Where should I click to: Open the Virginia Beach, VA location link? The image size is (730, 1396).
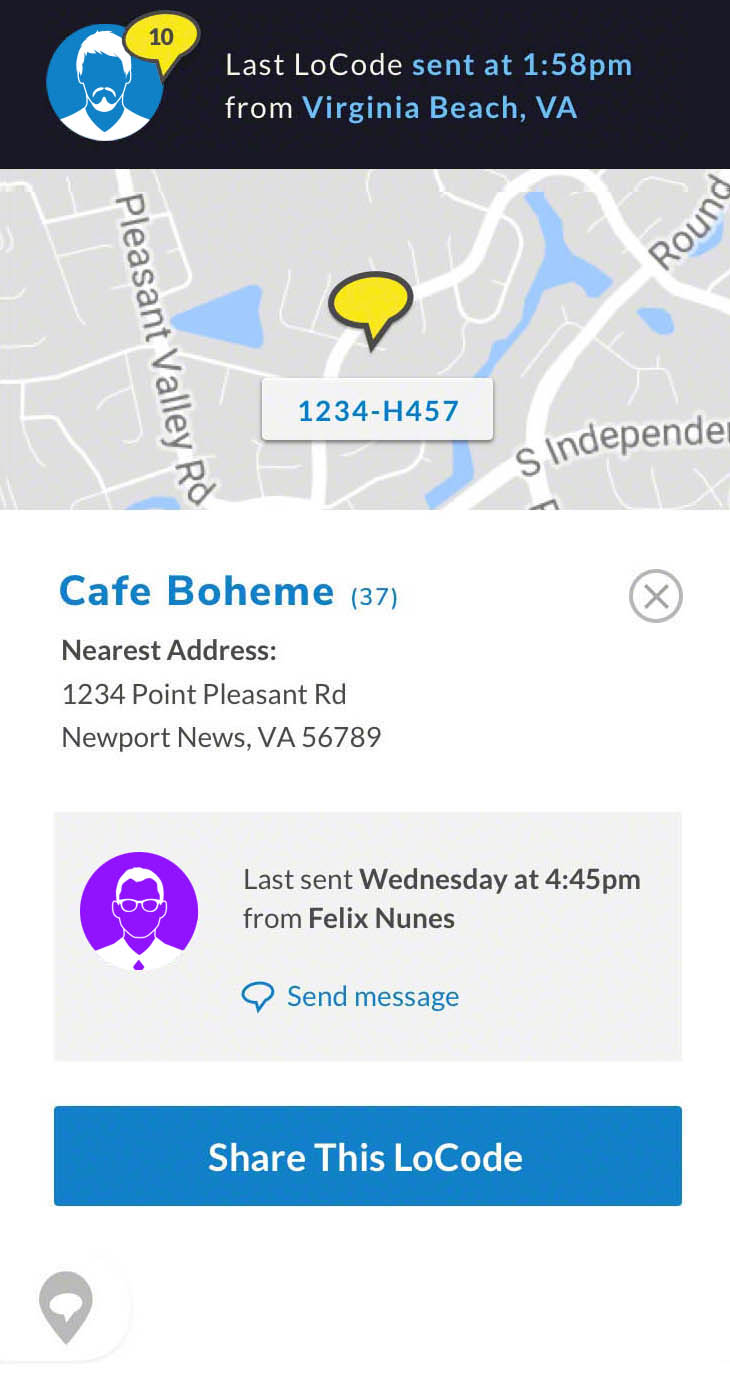click(440, 108)
